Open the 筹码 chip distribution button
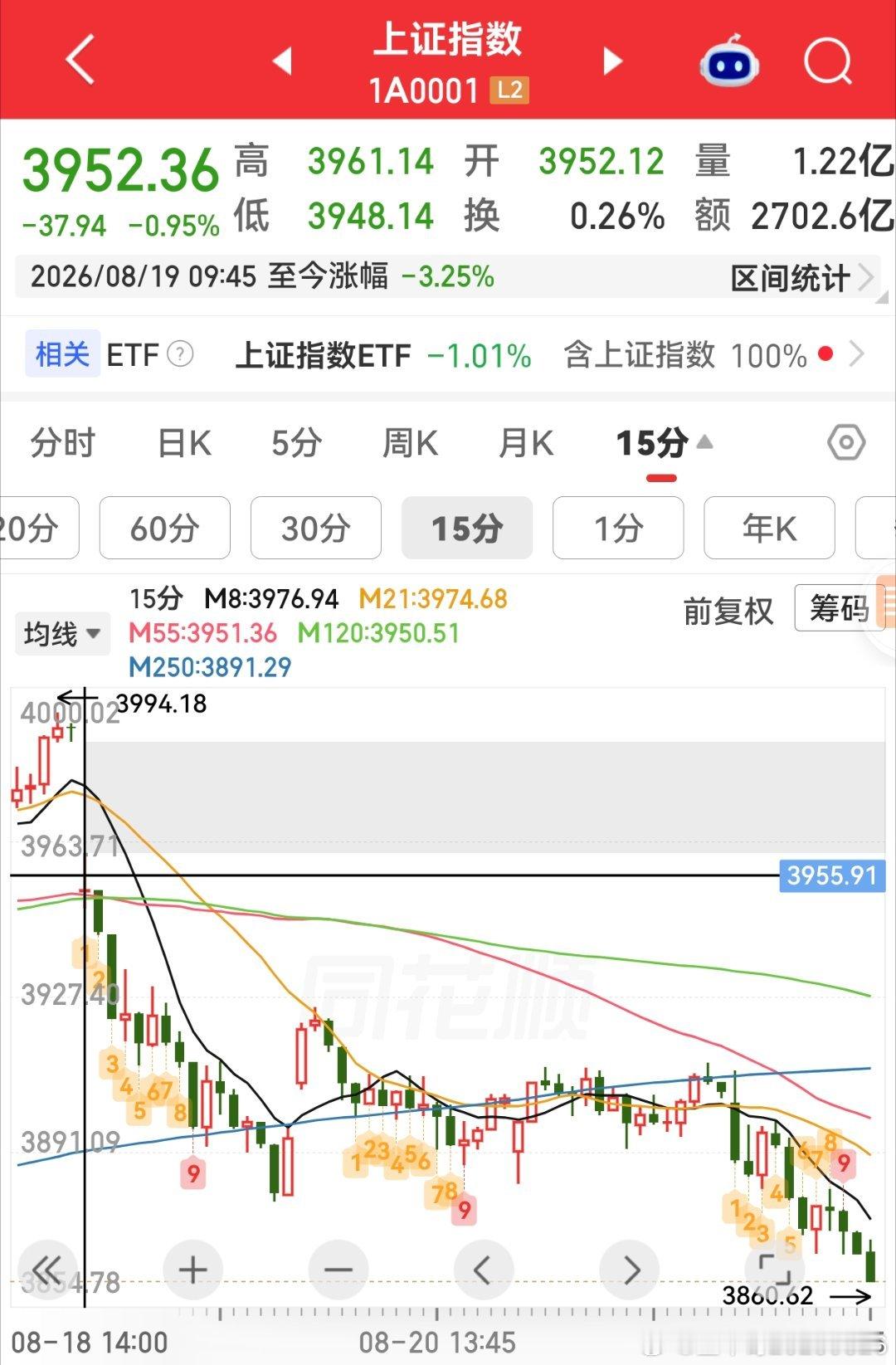Screen dimensions: 896x1365 point(840,609)
